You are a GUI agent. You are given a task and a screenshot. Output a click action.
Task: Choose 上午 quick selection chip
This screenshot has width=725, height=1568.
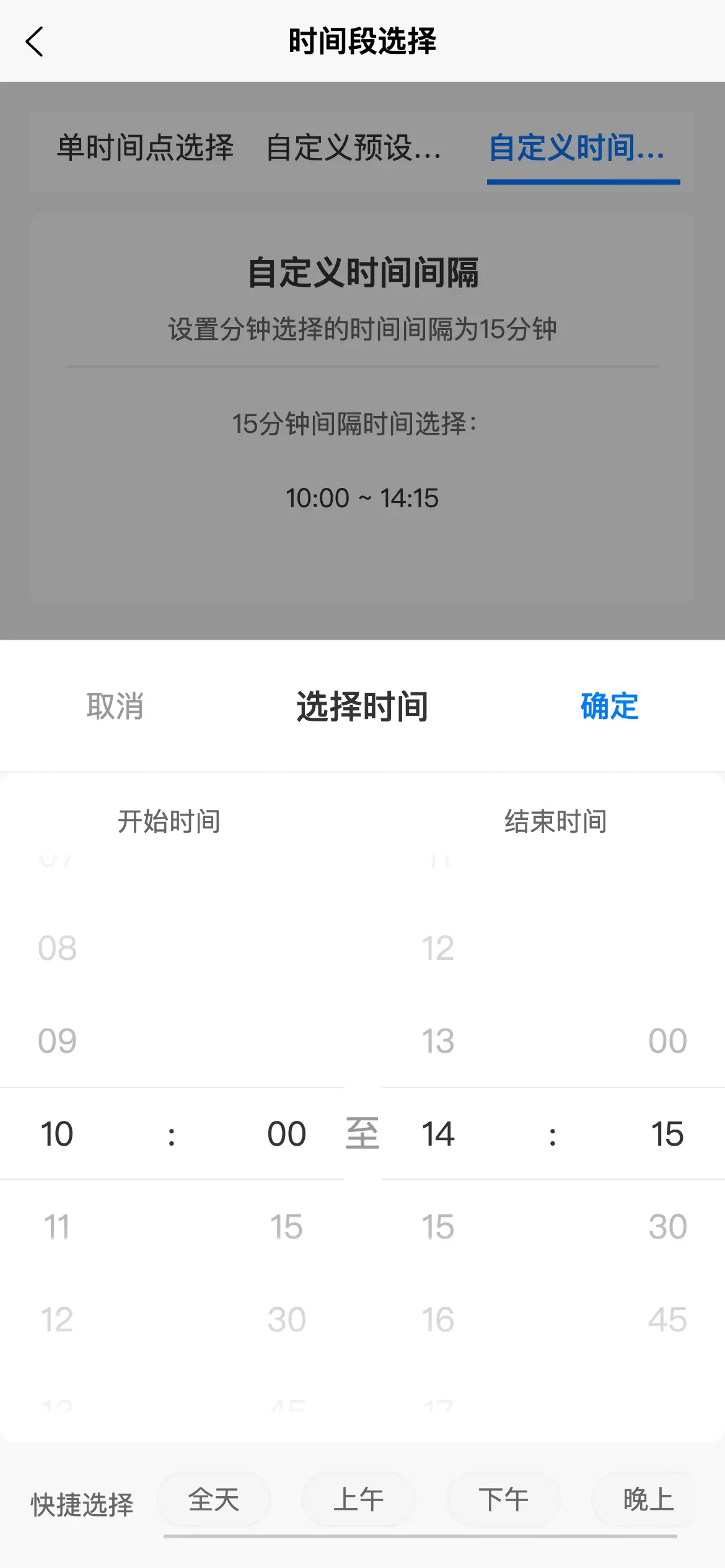pyautogui.click(x=359, y=1499)
